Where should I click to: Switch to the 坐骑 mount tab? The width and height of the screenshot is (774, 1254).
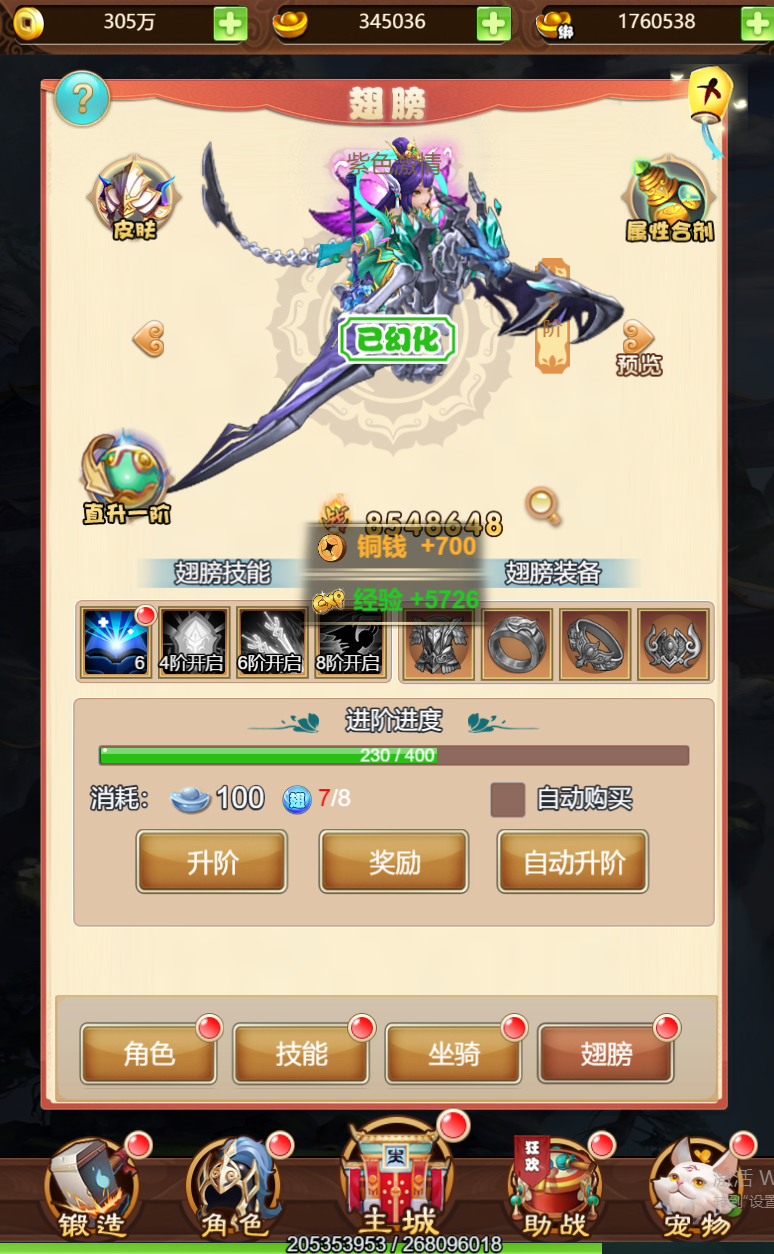tap(453, 1053)
